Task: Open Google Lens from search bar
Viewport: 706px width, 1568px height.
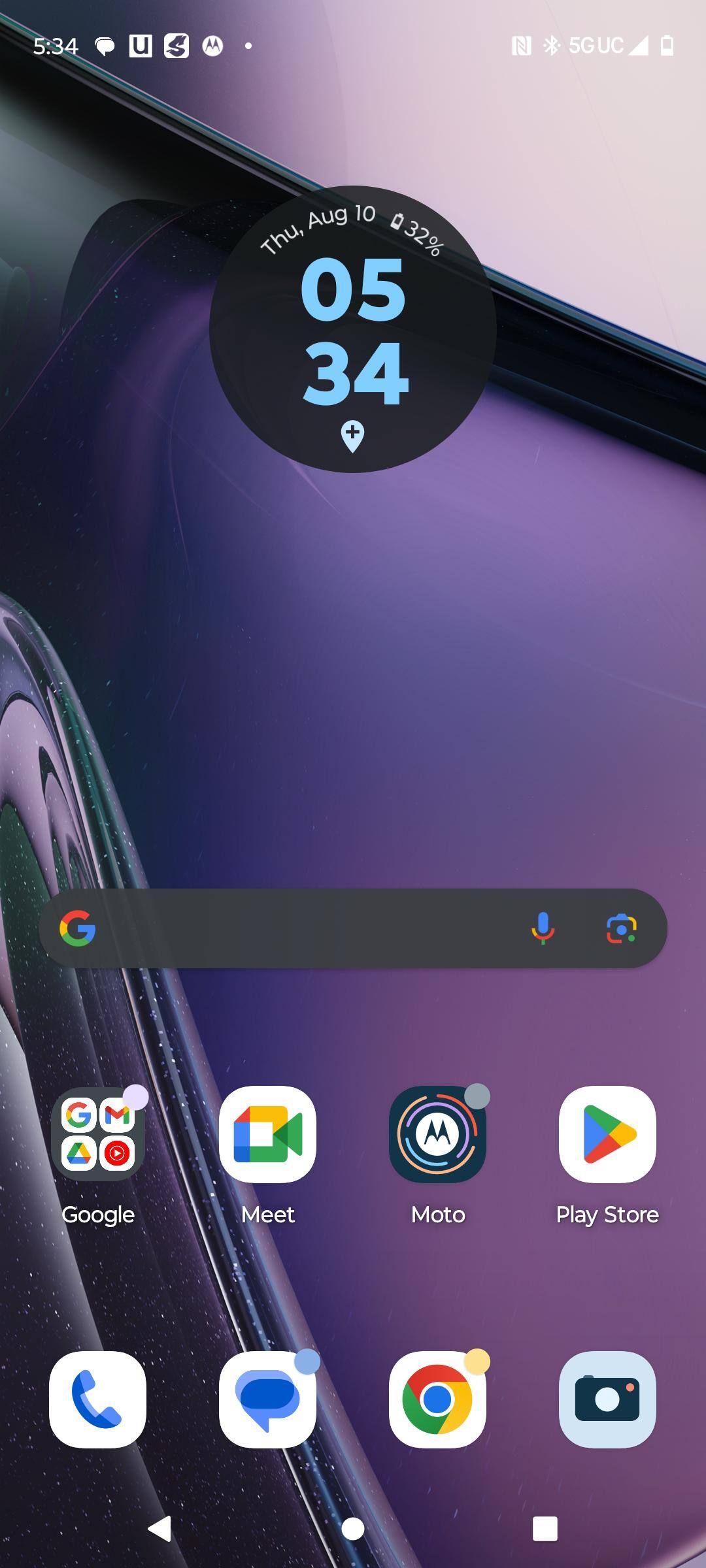Action: tap(621, 928)
